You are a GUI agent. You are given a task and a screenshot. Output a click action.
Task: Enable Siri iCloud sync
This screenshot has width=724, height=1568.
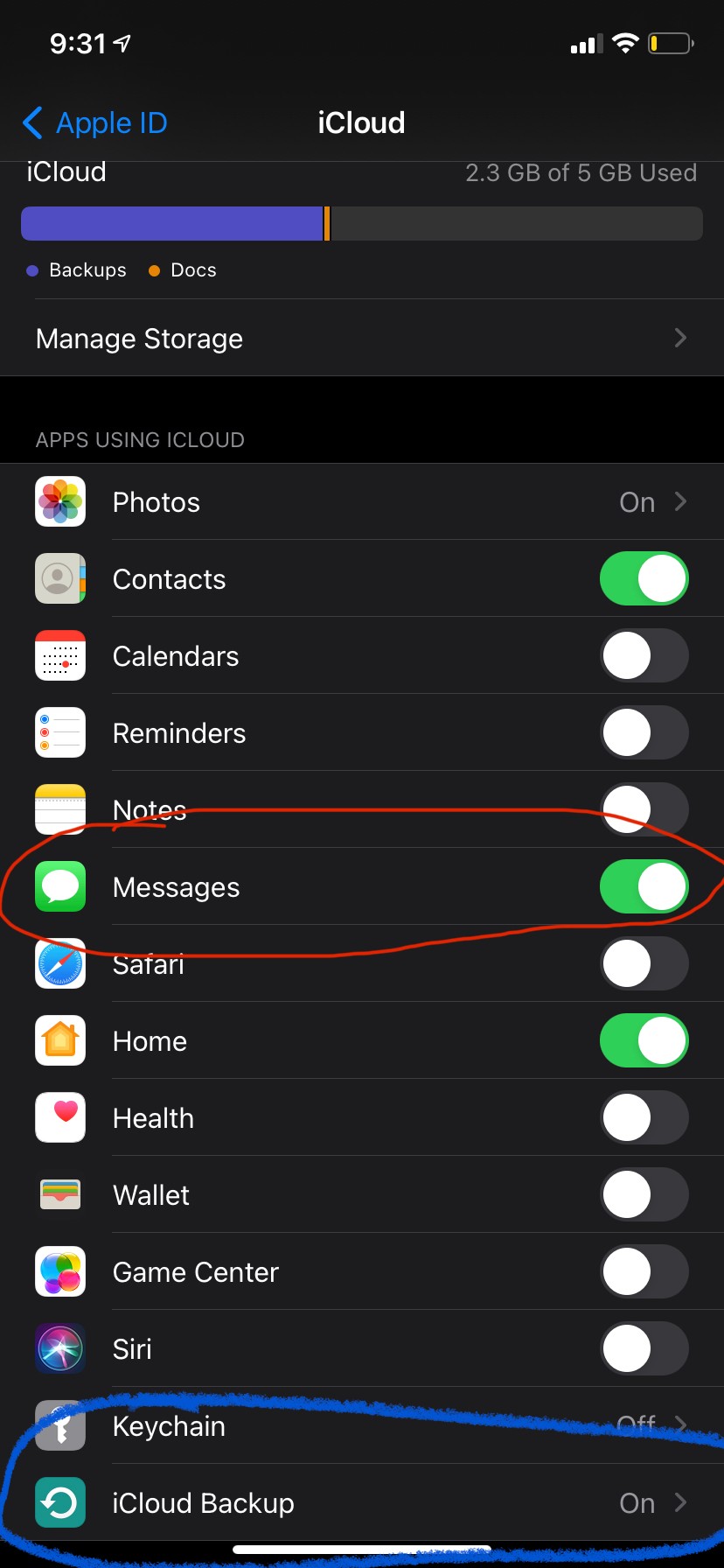pos(644,1348)
